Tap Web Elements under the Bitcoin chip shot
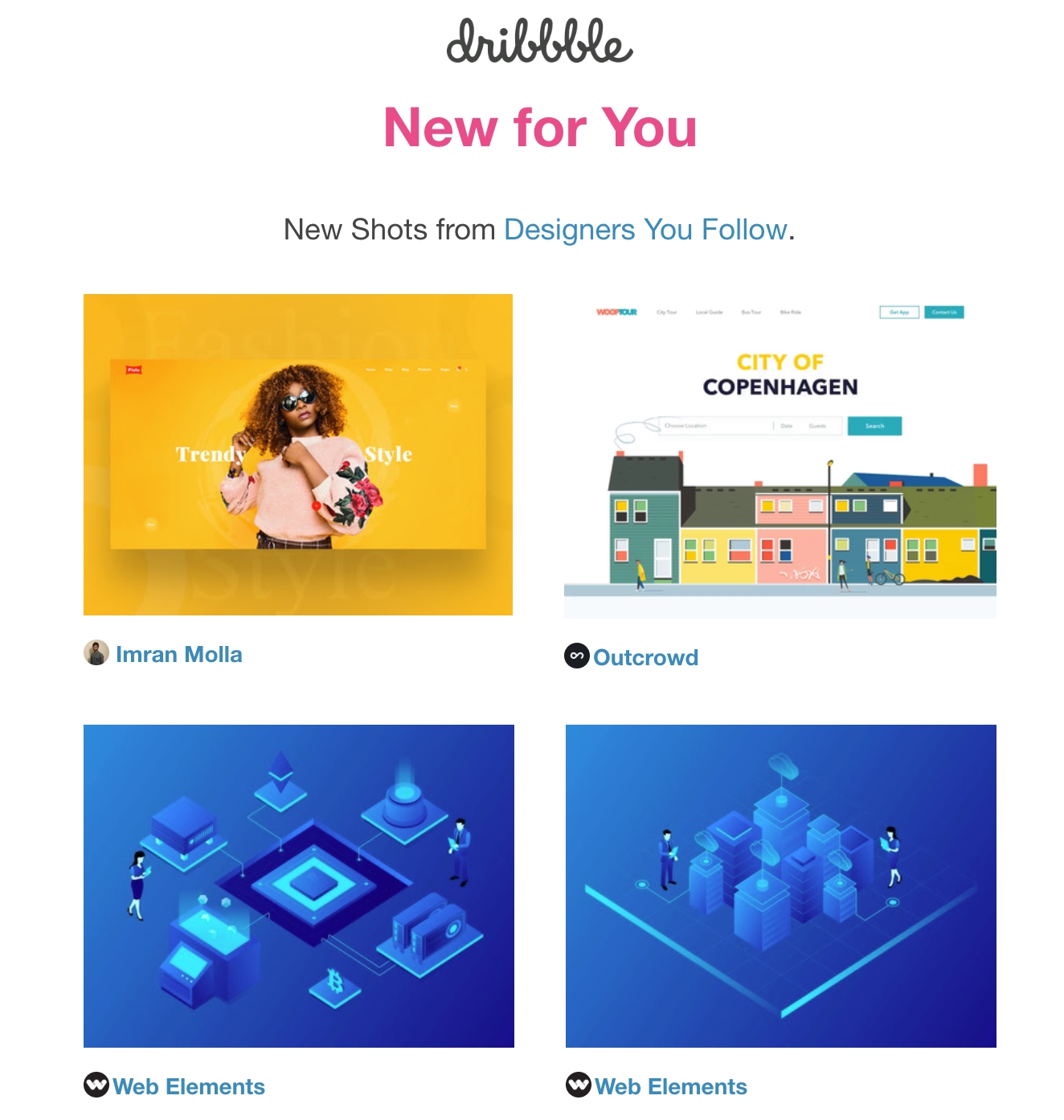Screen dimensions: 1064x1120 189,1086
